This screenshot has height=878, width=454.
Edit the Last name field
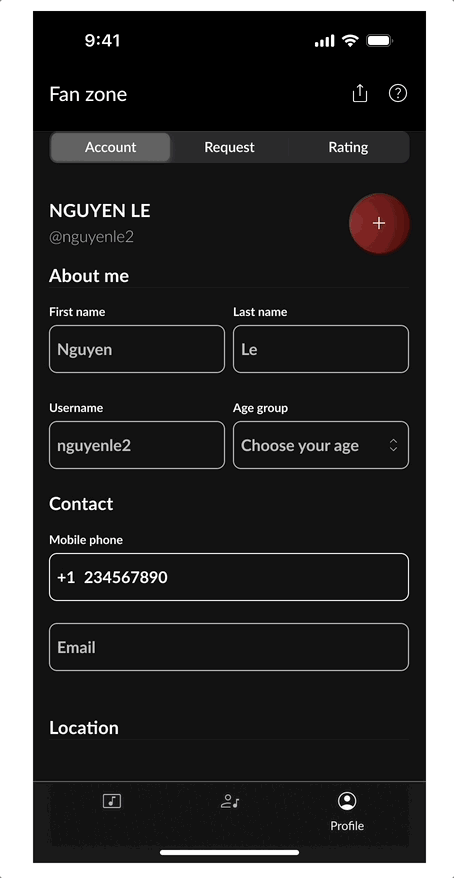321,349
